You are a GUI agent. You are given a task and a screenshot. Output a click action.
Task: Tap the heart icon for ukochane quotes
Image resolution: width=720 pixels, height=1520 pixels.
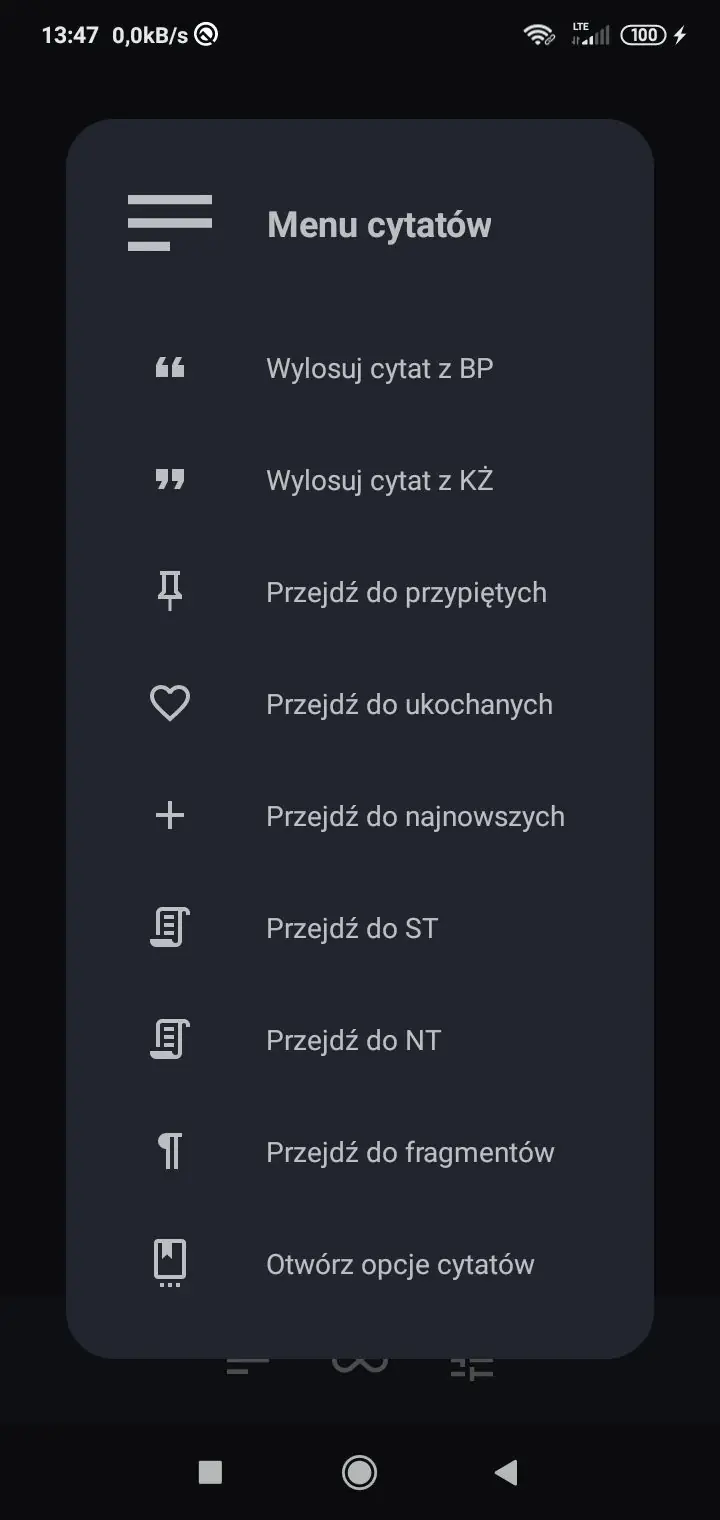170,703
